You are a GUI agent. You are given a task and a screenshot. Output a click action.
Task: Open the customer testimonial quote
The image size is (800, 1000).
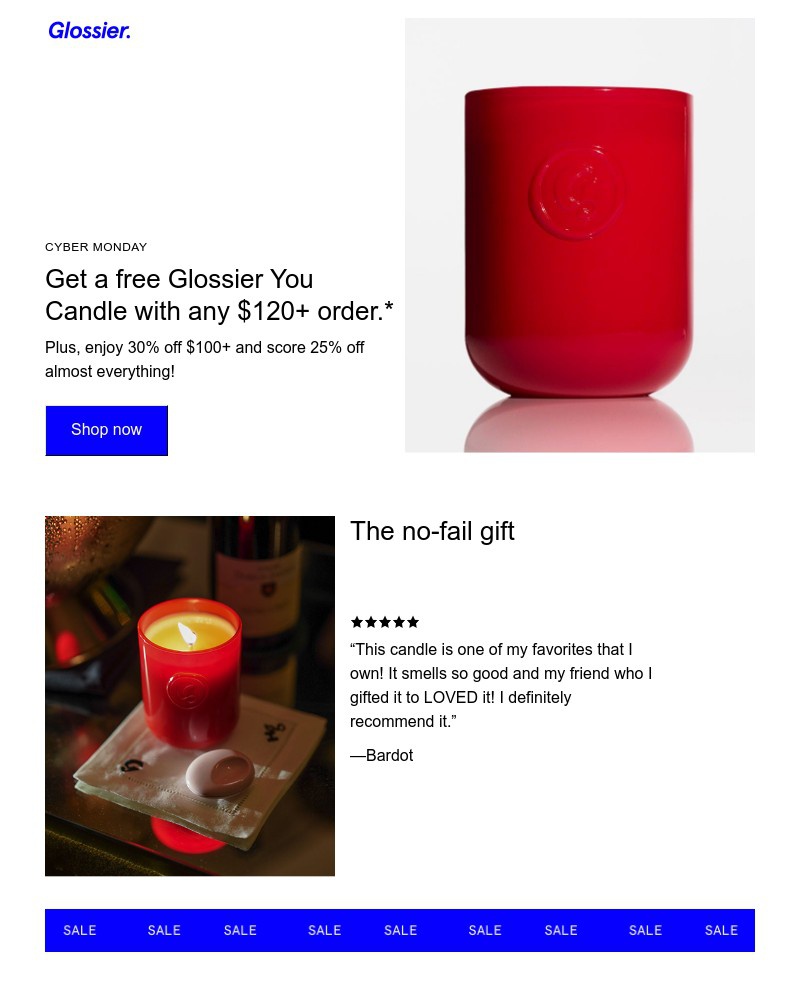point(500,685)
